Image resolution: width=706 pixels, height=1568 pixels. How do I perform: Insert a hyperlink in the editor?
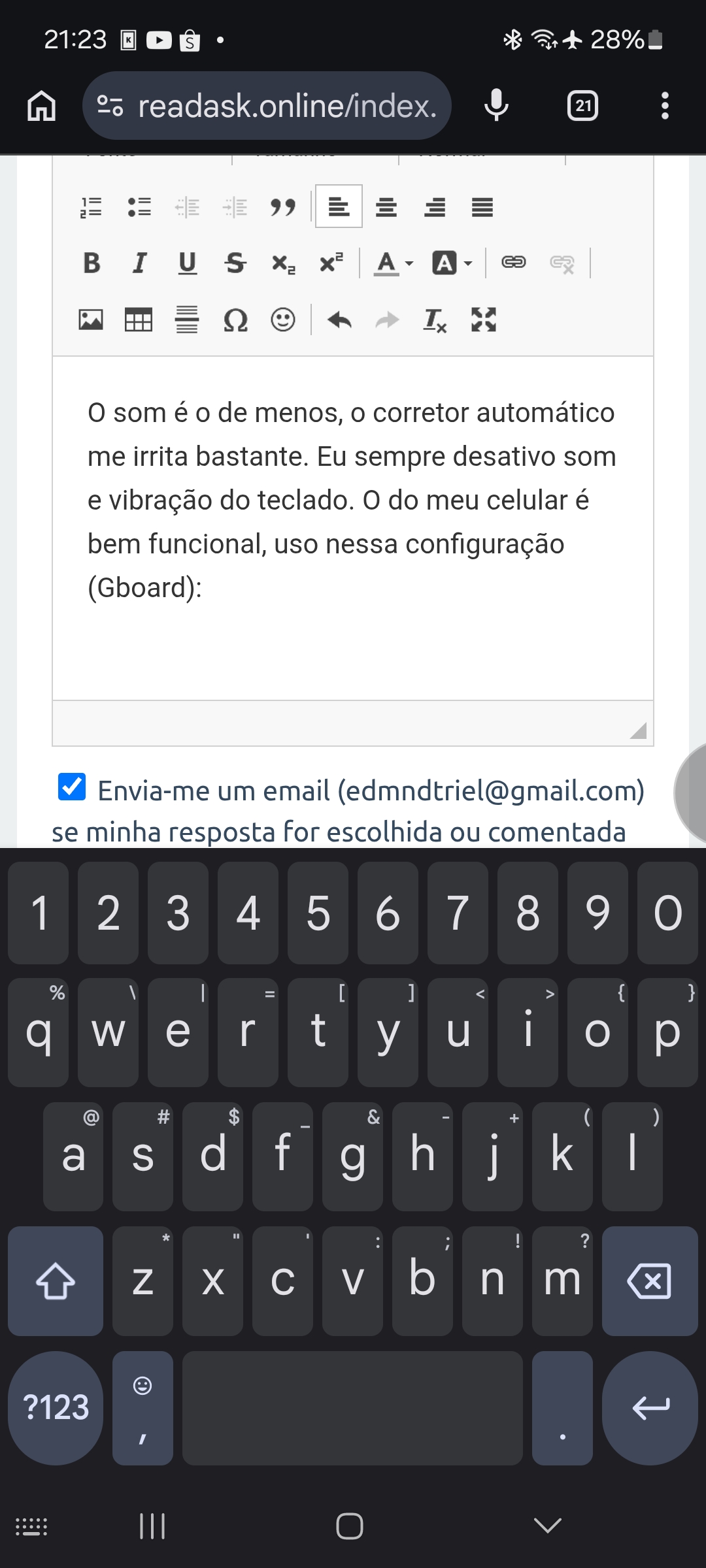tap(513, 263)
